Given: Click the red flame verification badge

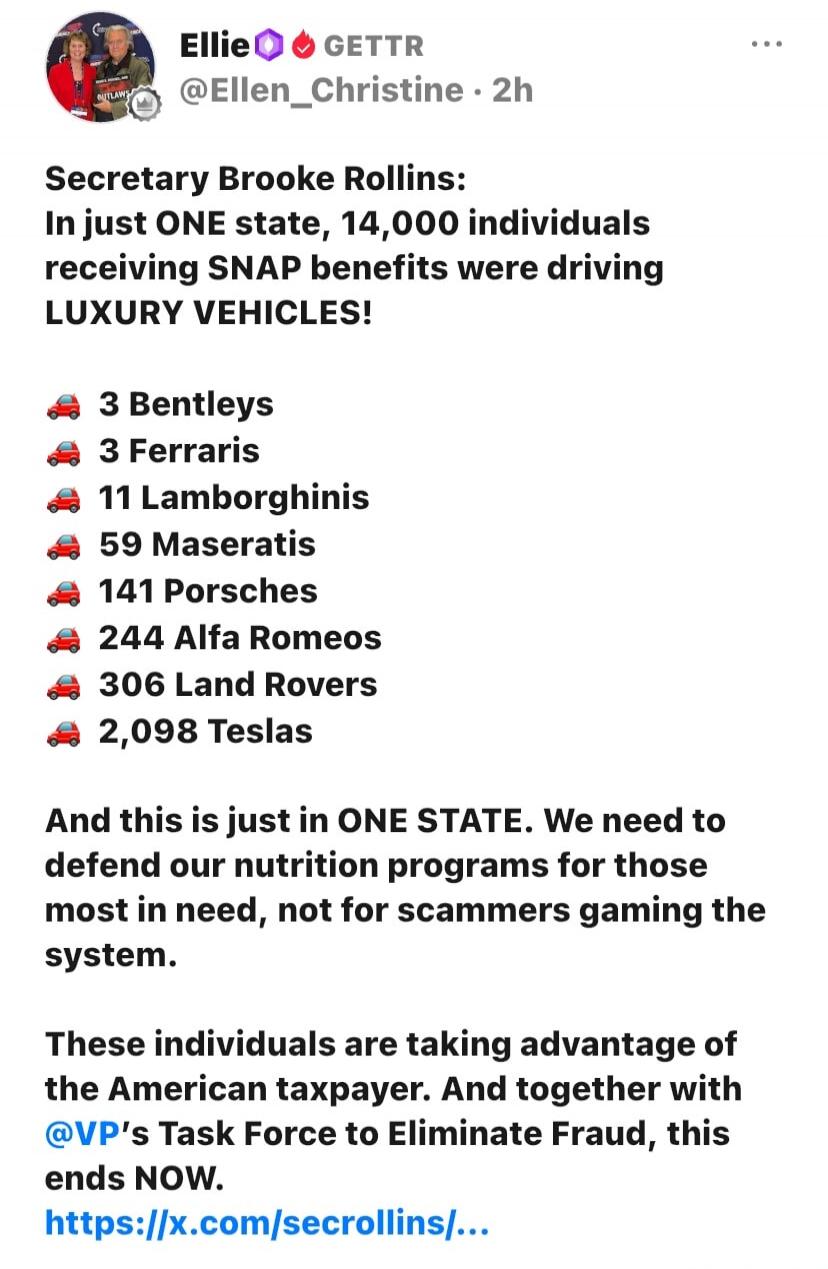Looking at the screenshot, I should [302, 44].
